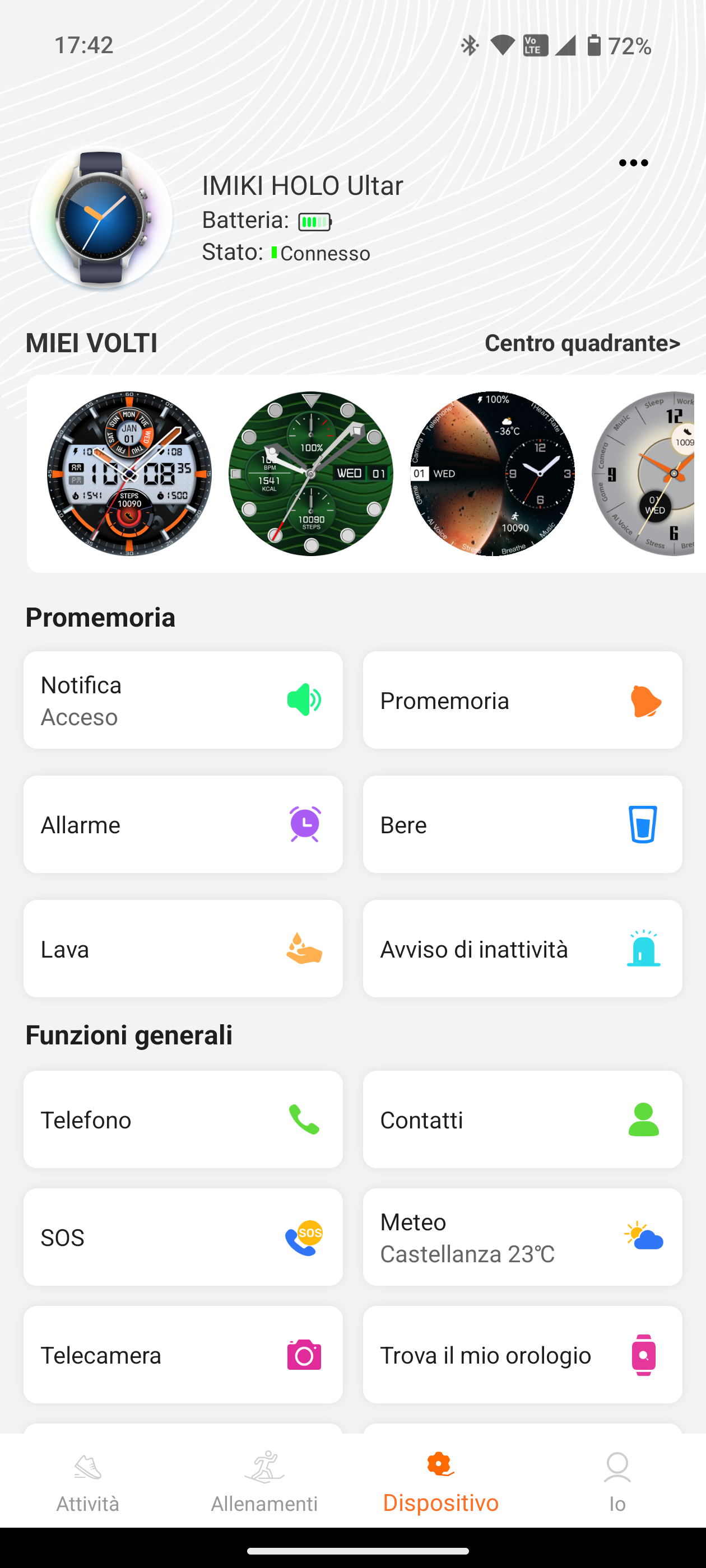The height and width of the screenshot is (1568, 706).
Task: Select the green watch face
Action: (x=310, y=473)
